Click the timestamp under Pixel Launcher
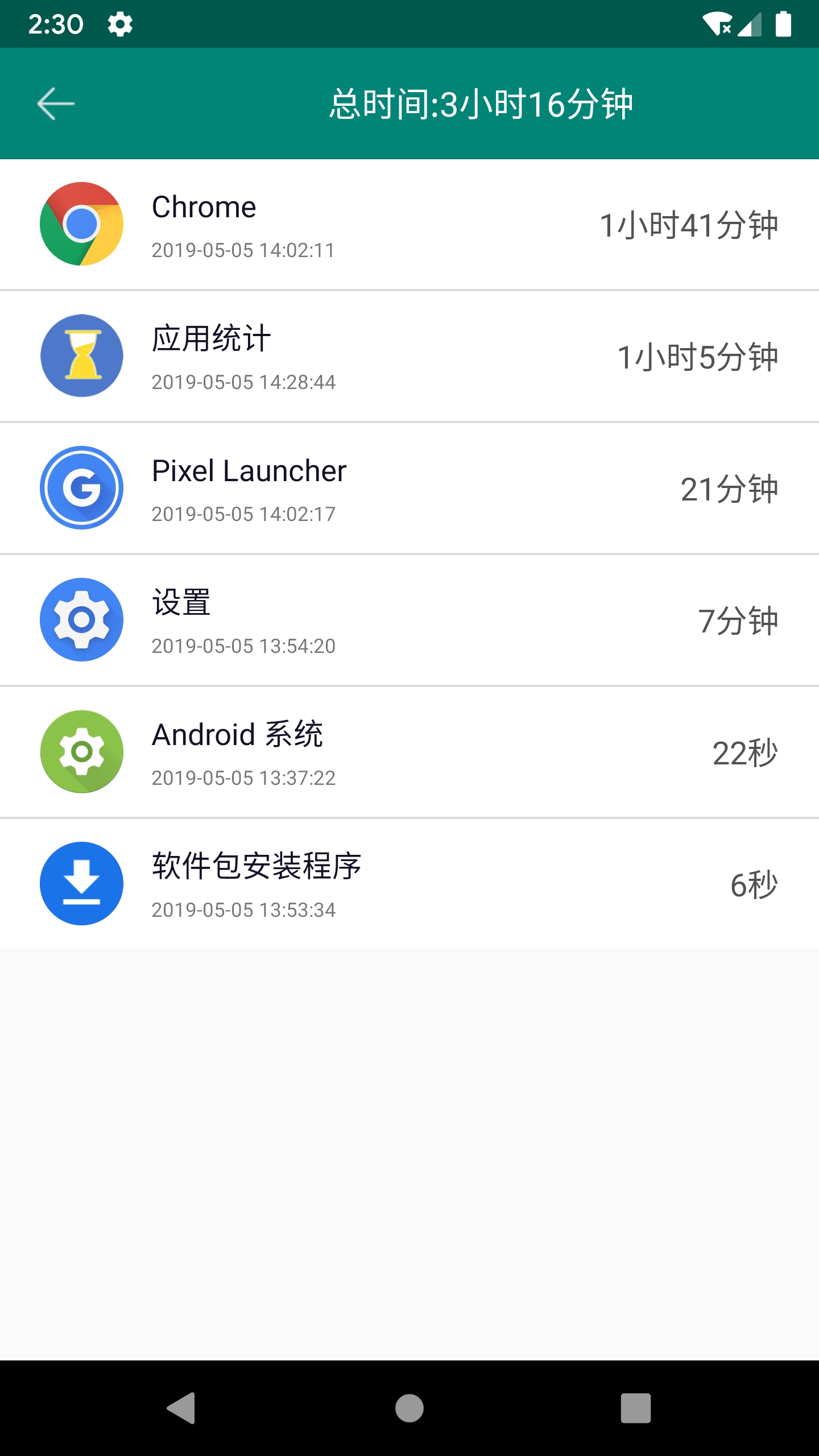This screenshot has width=819, height=1456. tap(243, 514)
